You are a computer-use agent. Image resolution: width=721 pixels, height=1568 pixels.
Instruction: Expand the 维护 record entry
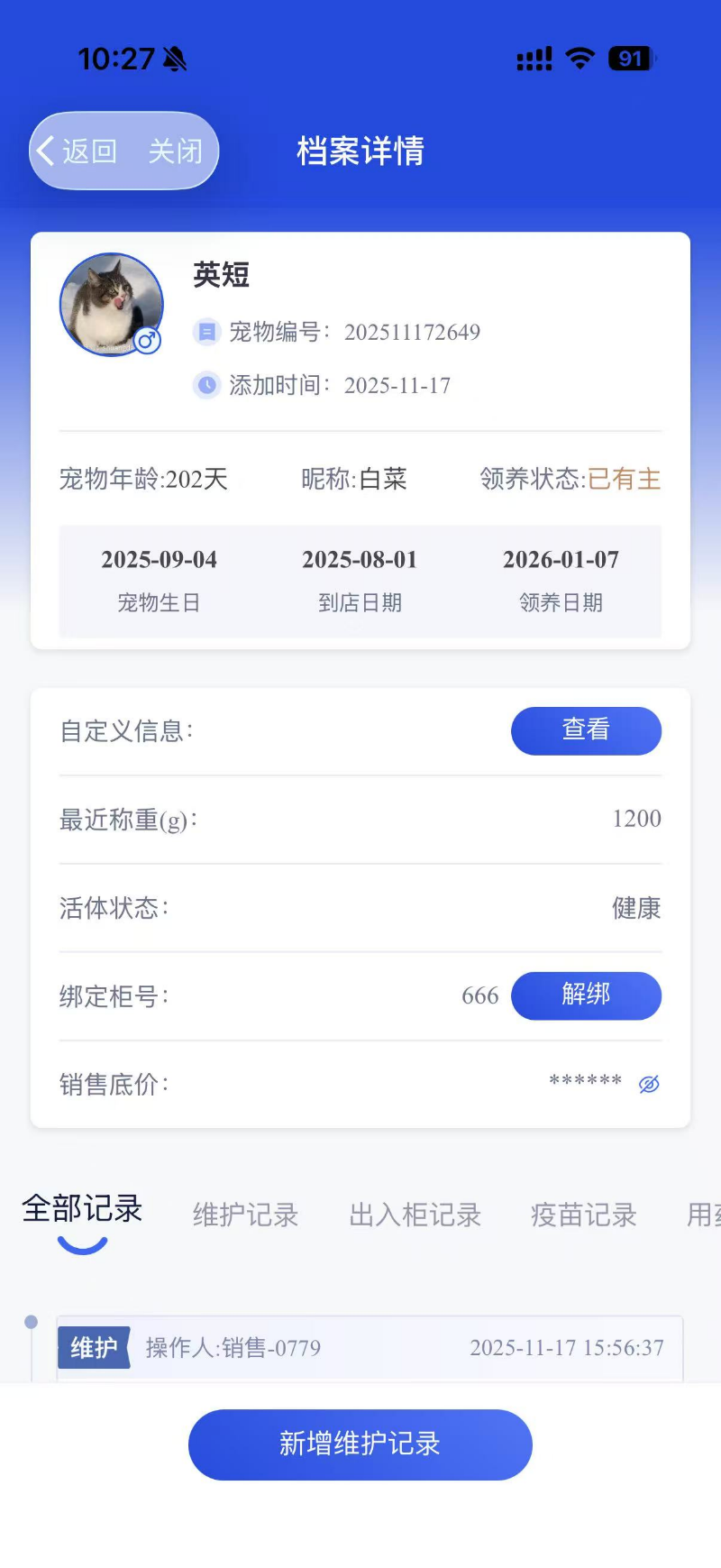point(360,1347)
